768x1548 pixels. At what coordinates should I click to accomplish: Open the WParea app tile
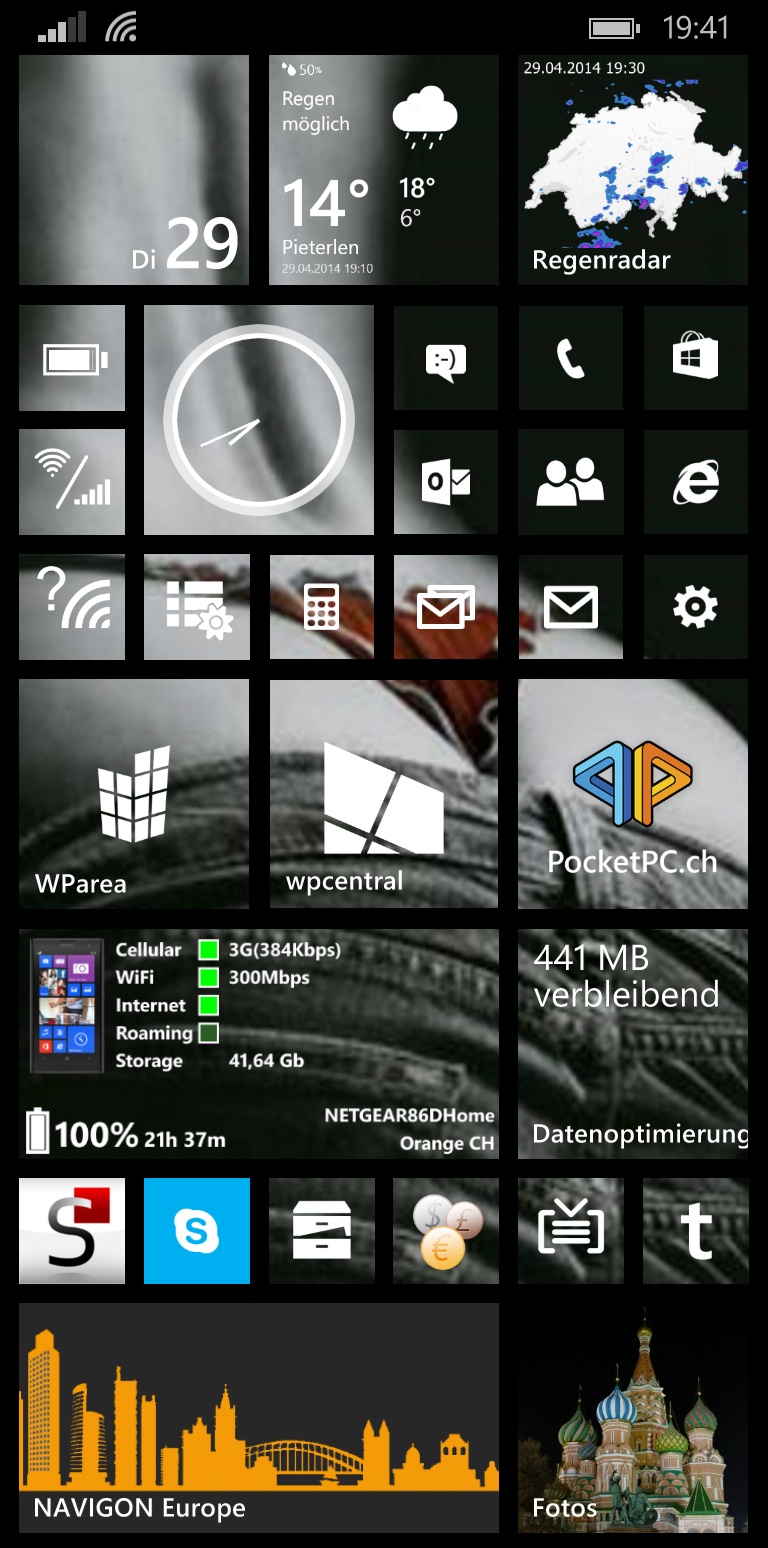(134, 794)
